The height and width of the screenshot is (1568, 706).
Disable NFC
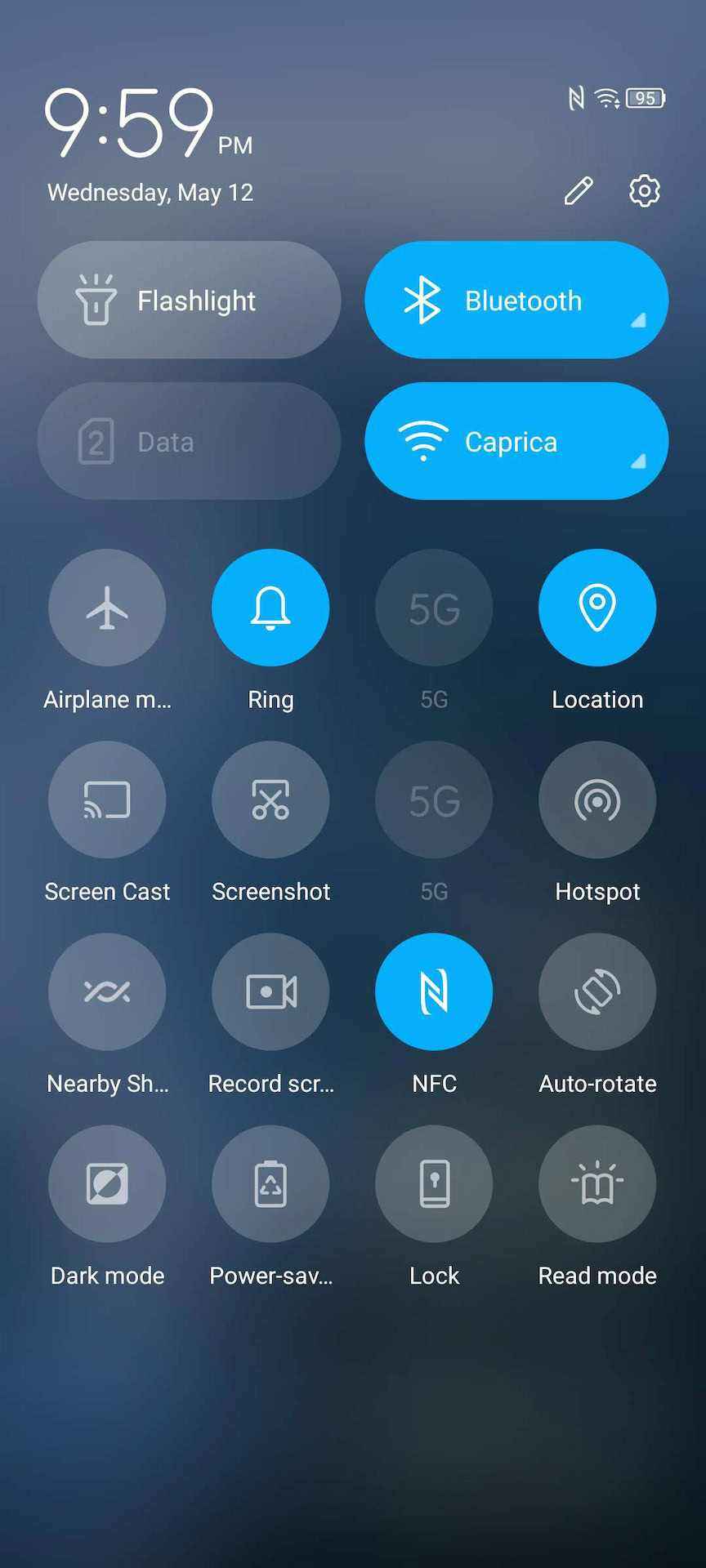pos(434,991)
